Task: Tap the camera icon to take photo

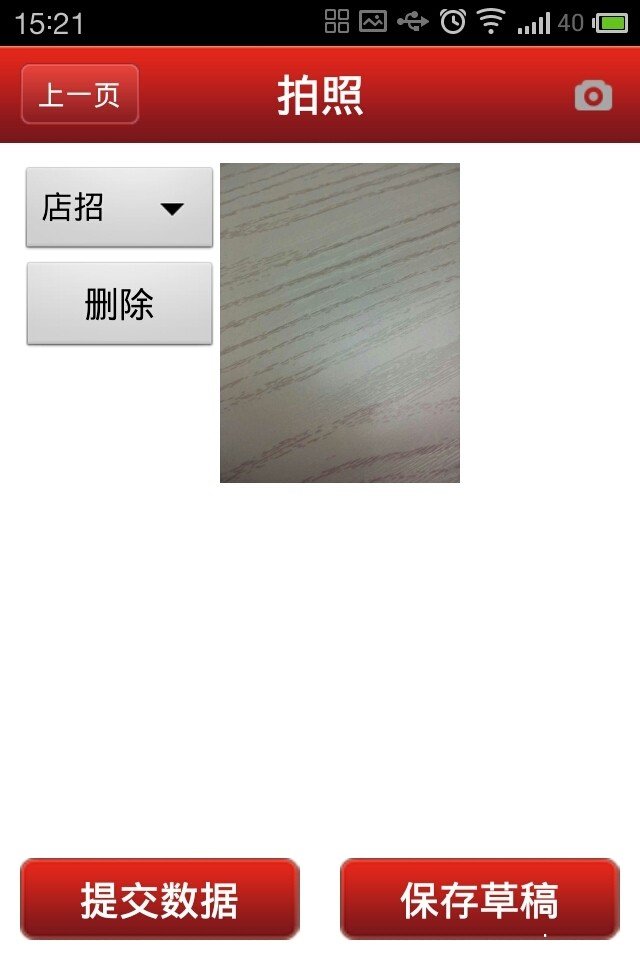Action: [593, 95]
